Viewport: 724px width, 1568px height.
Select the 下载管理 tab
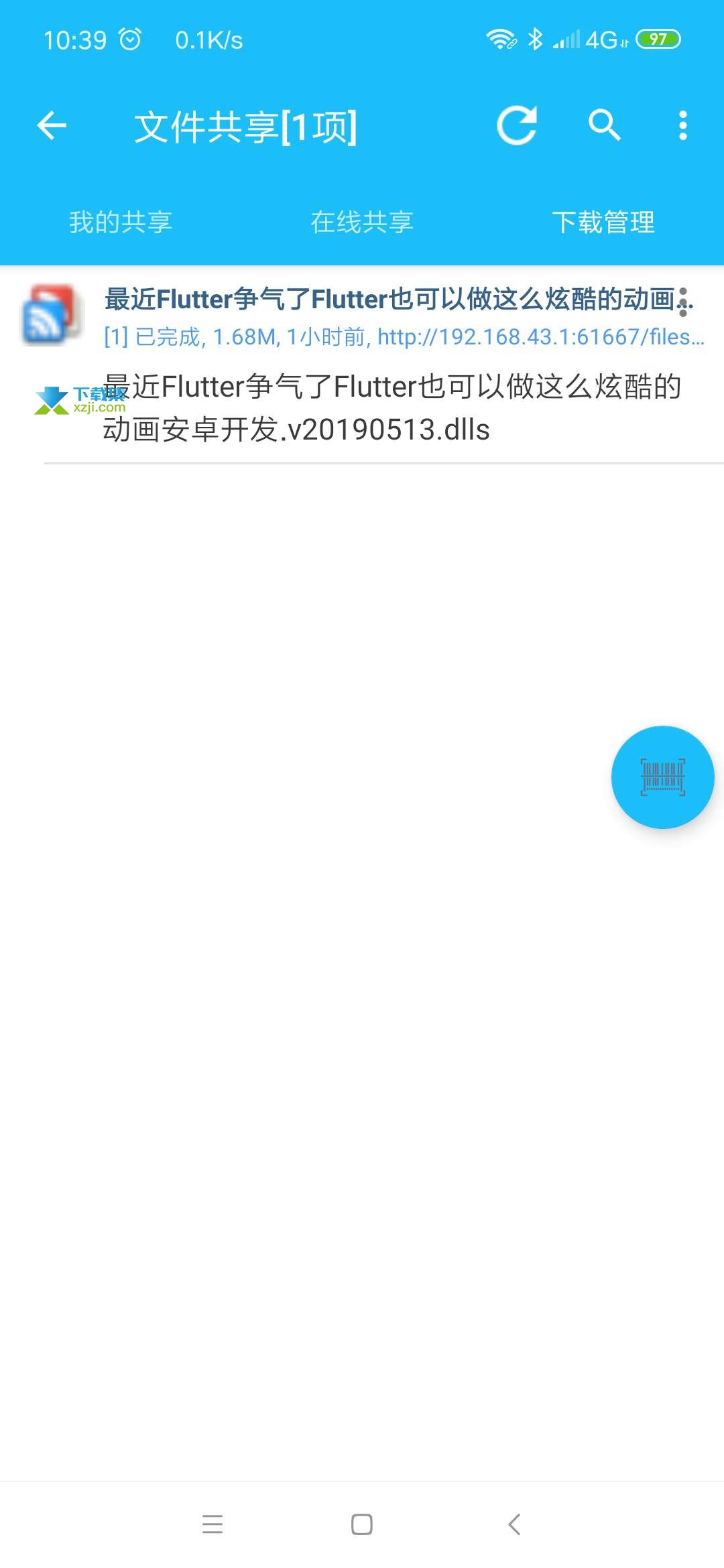603,222
